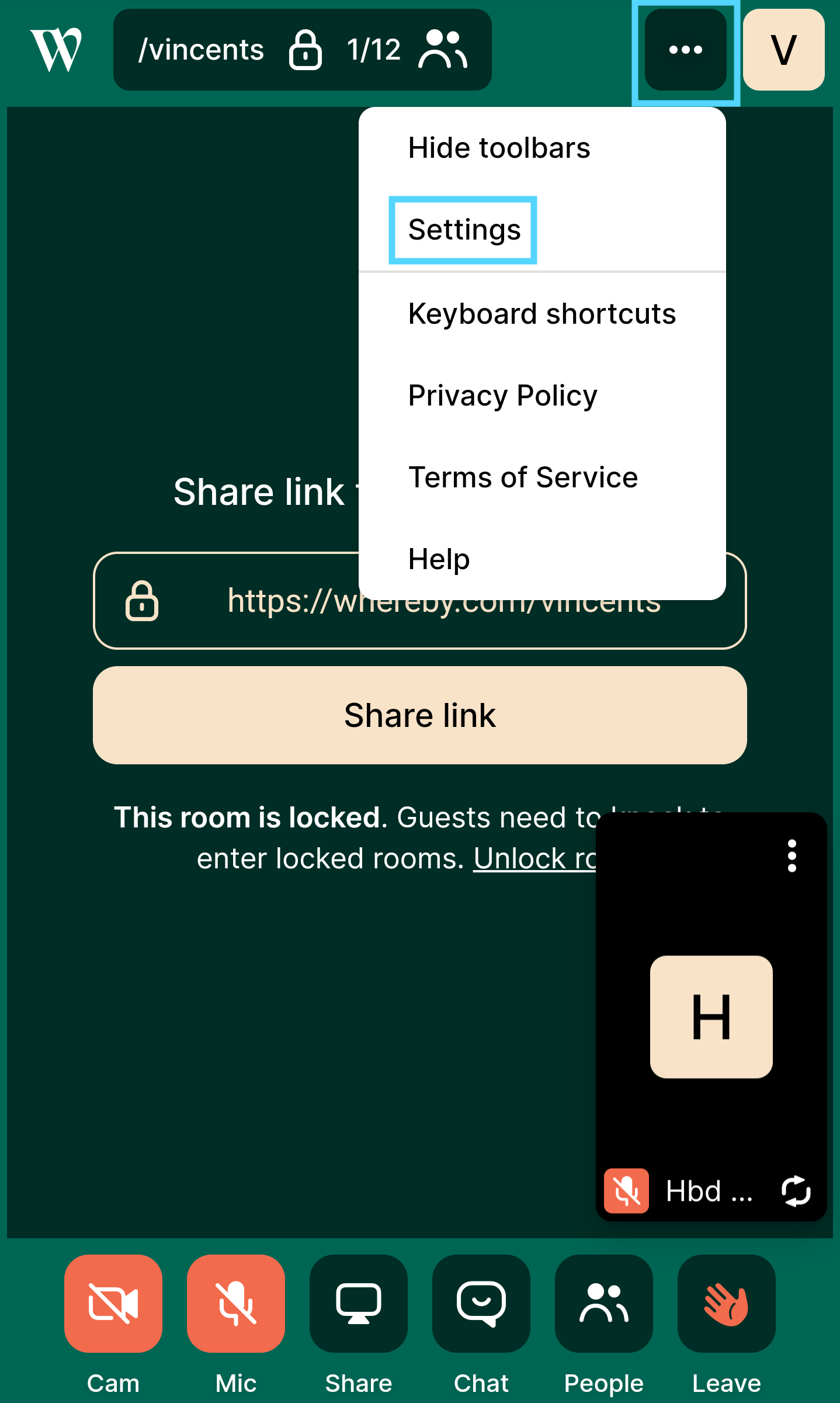Open Settings from the menu
Viewport: 840px width, 1403px height.
[x=464, y=230]
